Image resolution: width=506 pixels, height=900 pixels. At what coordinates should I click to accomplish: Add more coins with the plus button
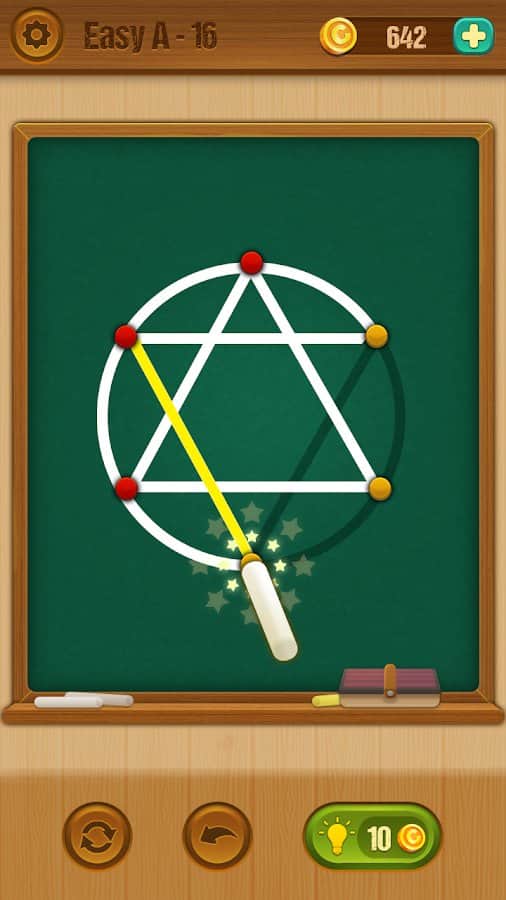473,36
